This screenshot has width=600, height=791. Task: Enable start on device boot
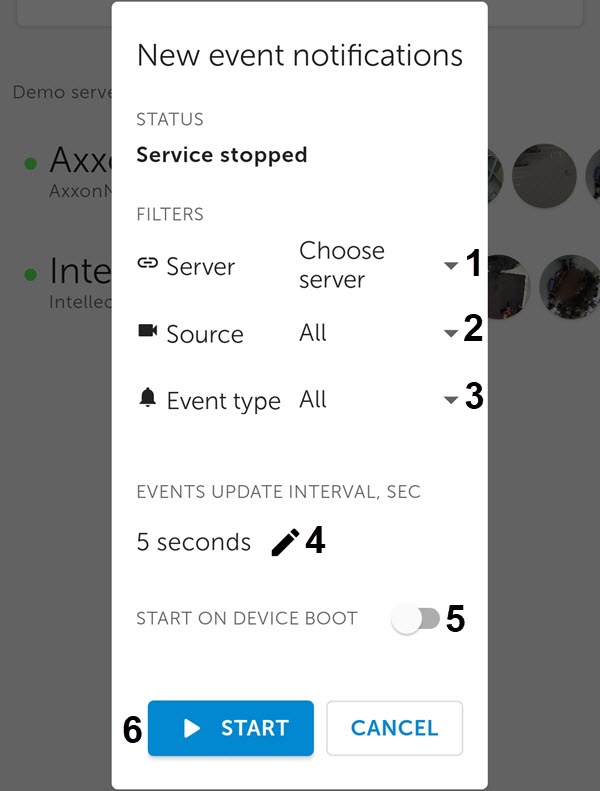click(x=415, y=620)
